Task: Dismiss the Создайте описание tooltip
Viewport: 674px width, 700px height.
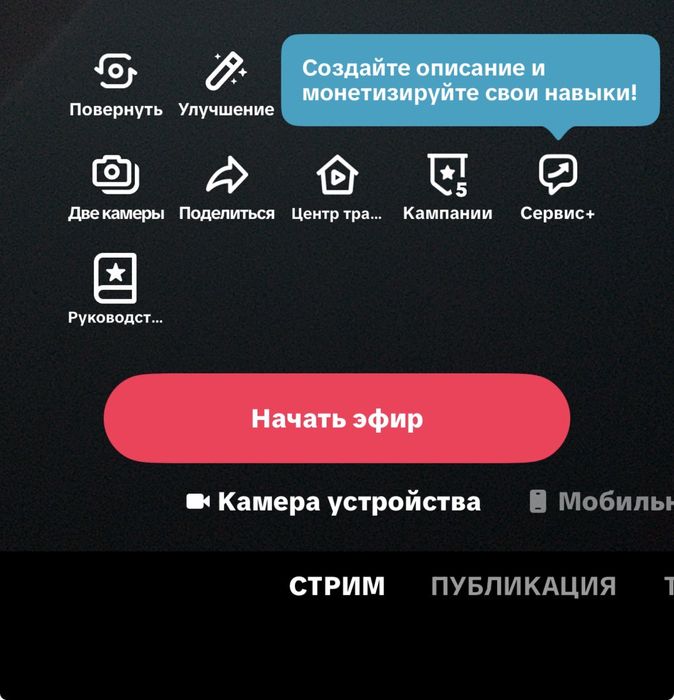Action: coord(470,81)
